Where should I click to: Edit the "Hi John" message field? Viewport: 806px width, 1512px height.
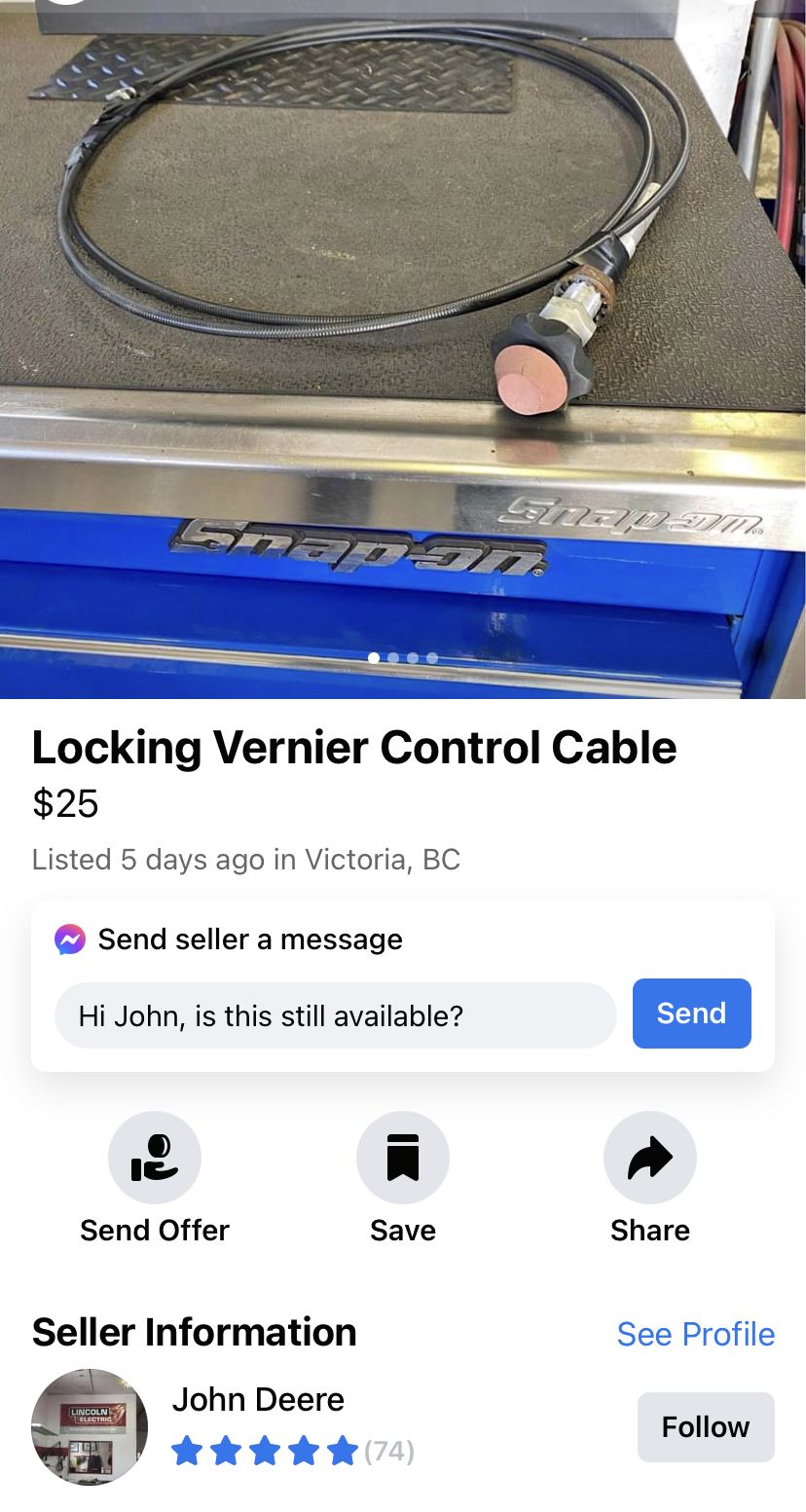point(335,1015)
